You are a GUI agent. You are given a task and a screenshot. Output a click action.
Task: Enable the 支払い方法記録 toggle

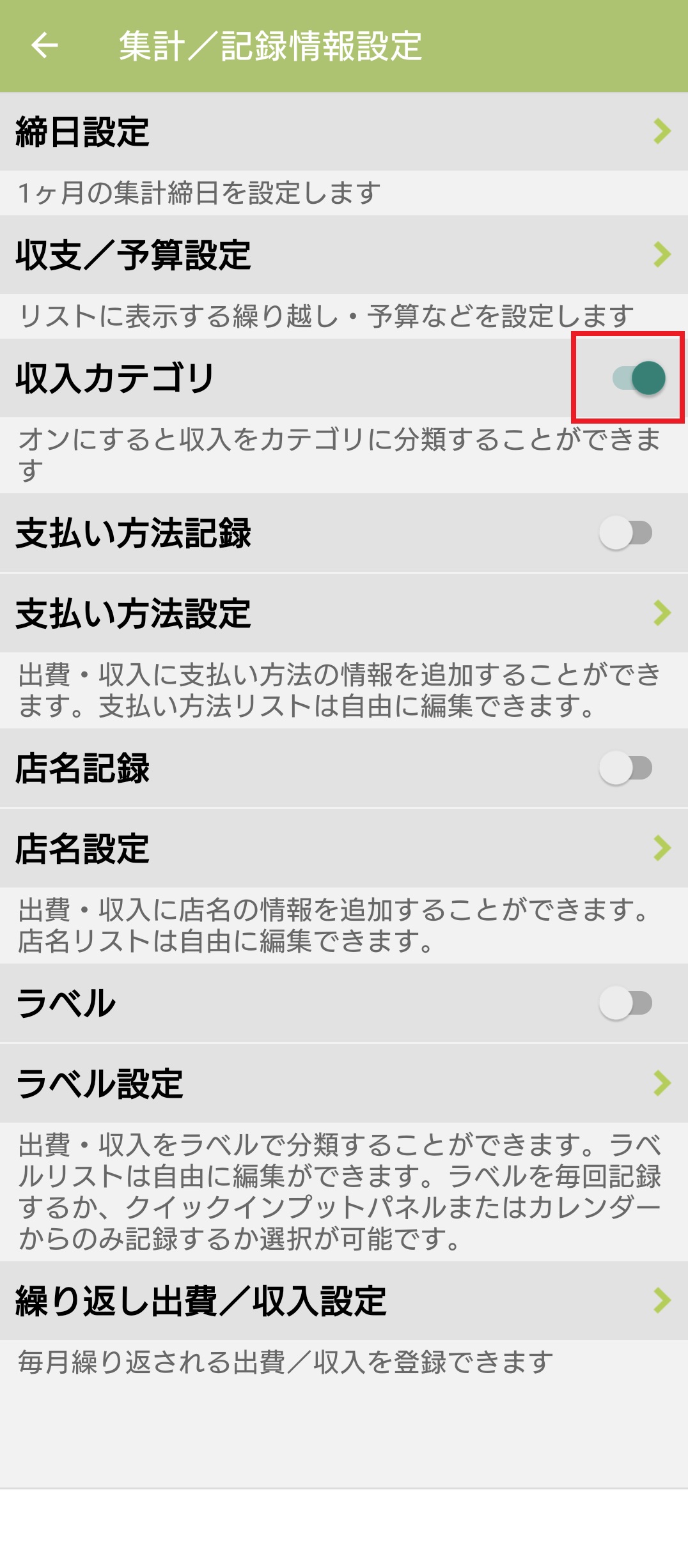[625, 533]
